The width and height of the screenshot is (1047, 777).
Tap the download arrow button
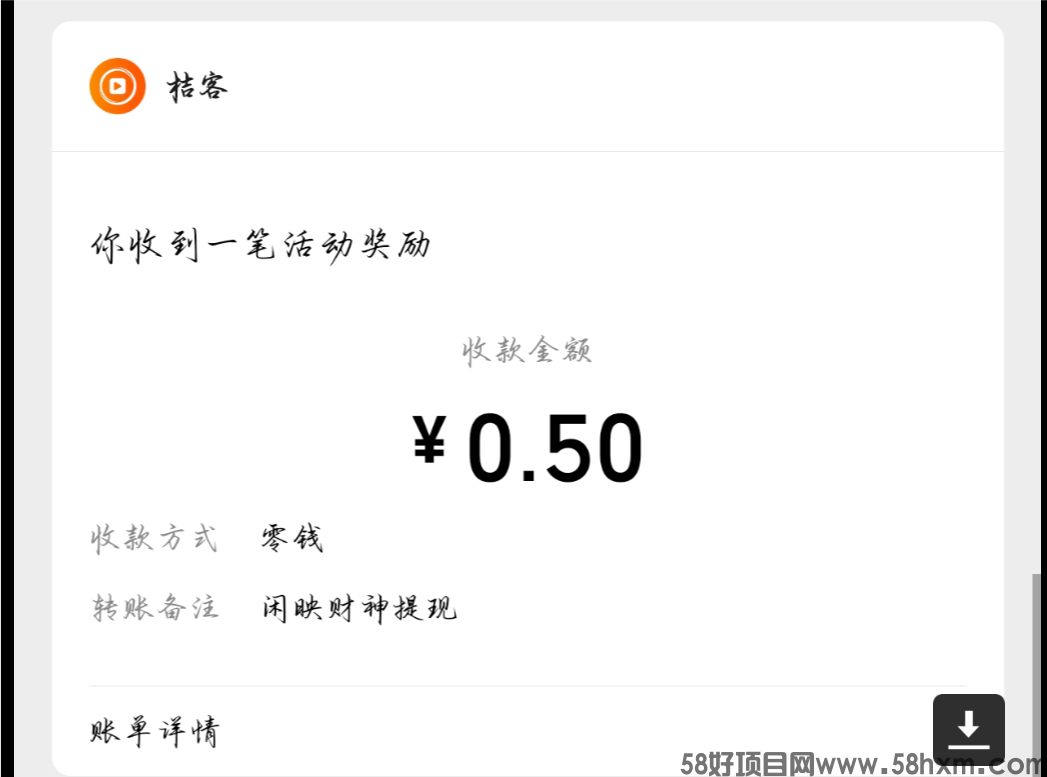968,729
